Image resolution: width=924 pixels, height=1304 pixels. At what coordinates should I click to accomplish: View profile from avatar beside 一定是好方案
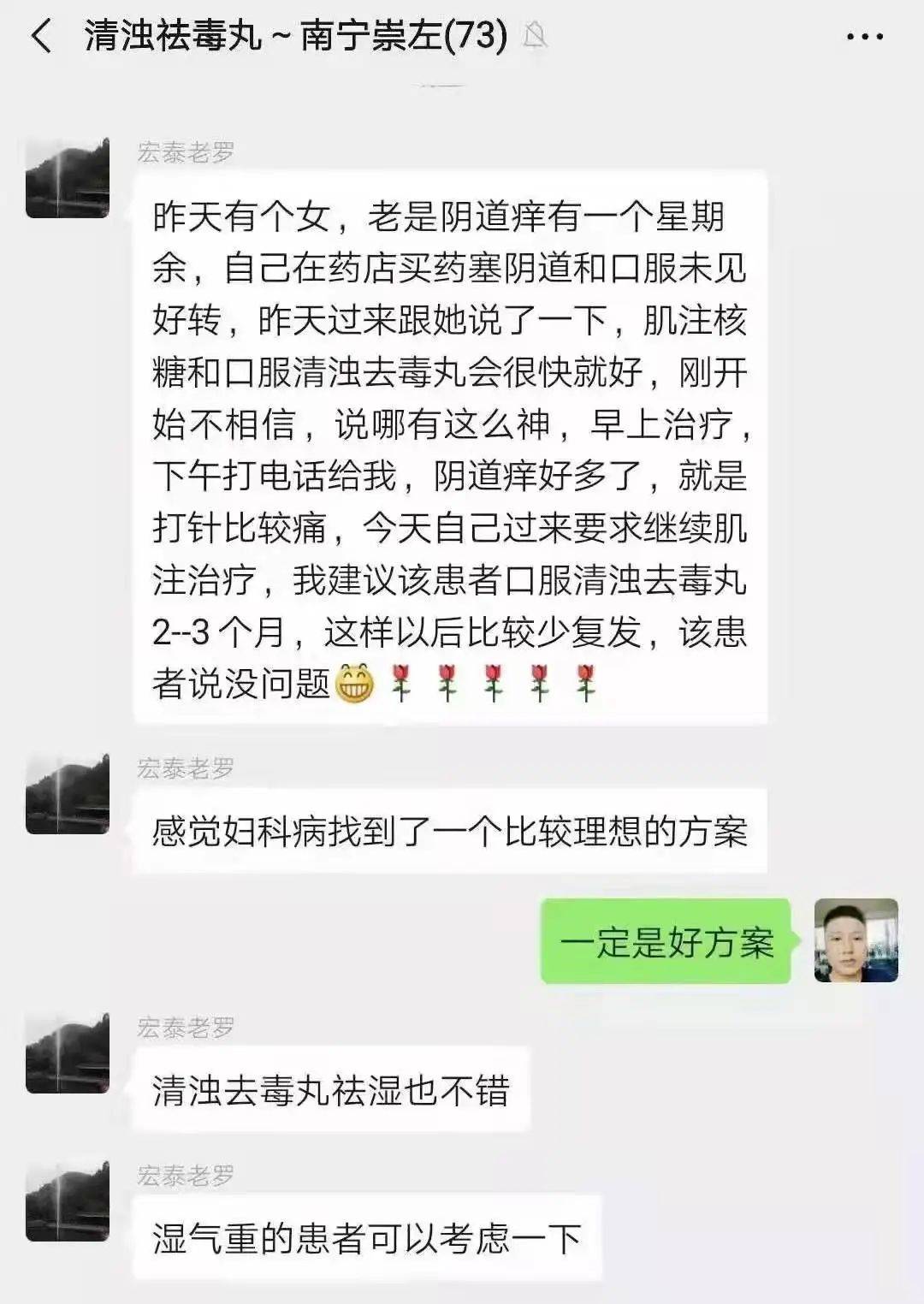(856, 939)
